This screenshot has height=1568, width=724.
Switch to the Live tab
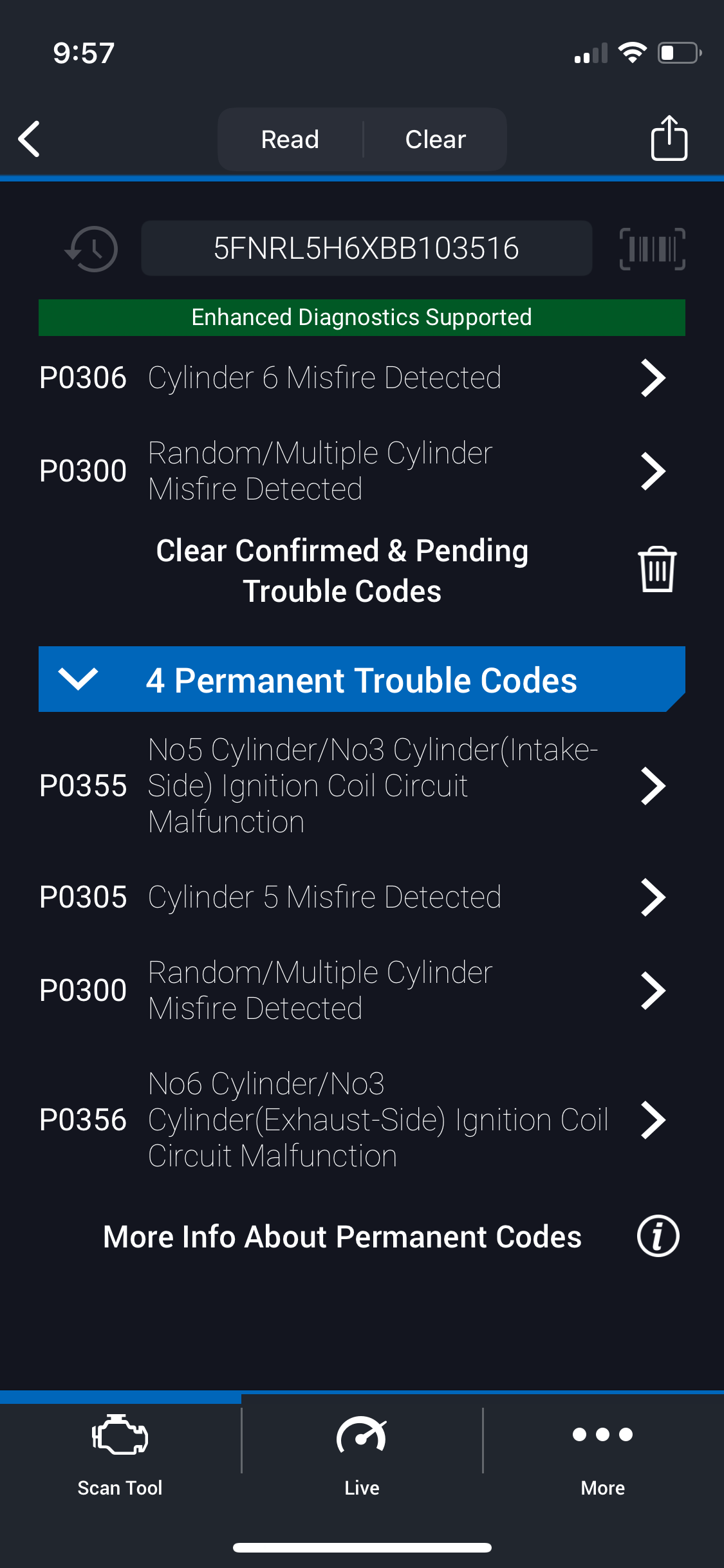pos(362,1456)
